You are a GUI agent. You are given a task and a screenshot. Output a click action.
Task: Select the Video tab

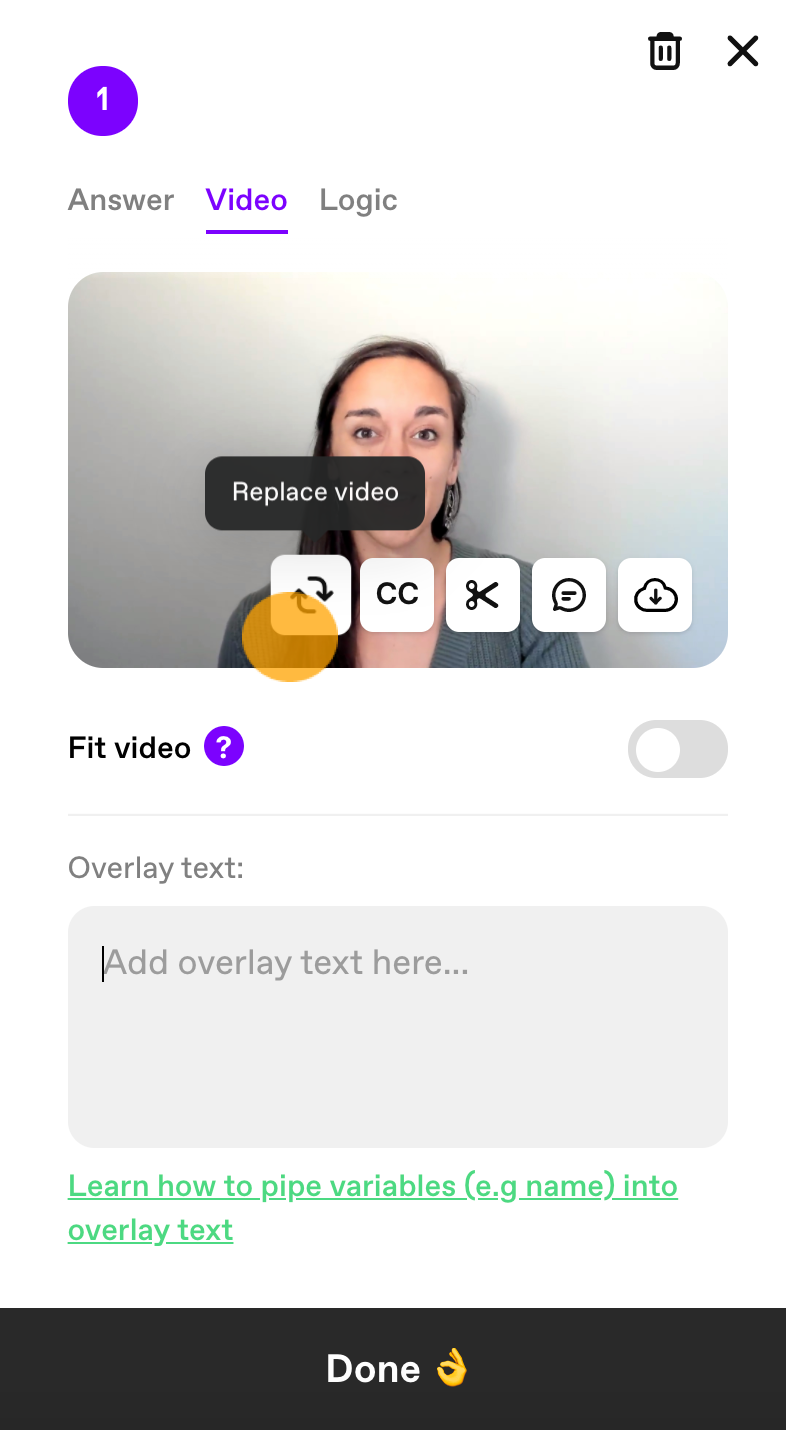(247, 200)
